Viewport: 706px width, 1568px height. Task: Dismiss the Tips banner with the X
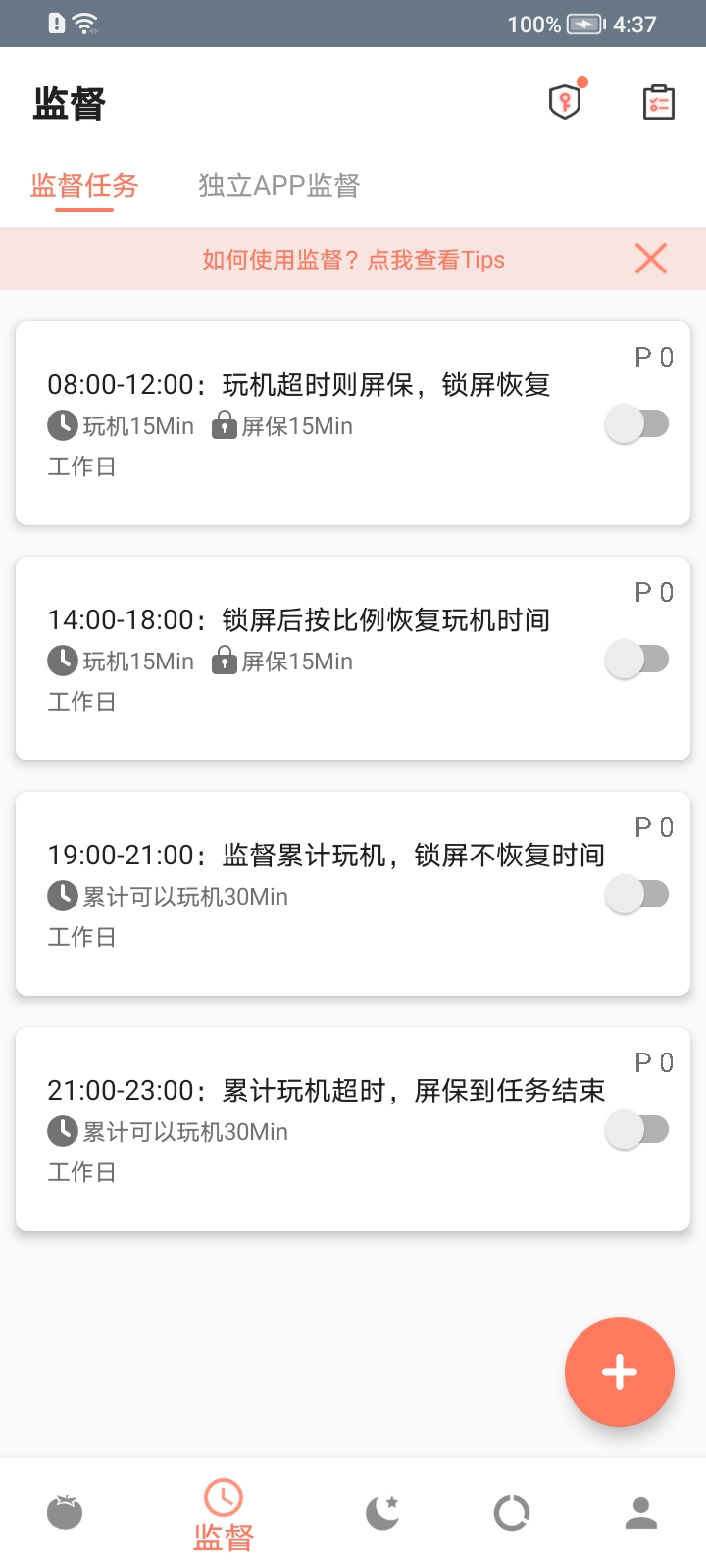pyautogui.click(x=650, y=259)
